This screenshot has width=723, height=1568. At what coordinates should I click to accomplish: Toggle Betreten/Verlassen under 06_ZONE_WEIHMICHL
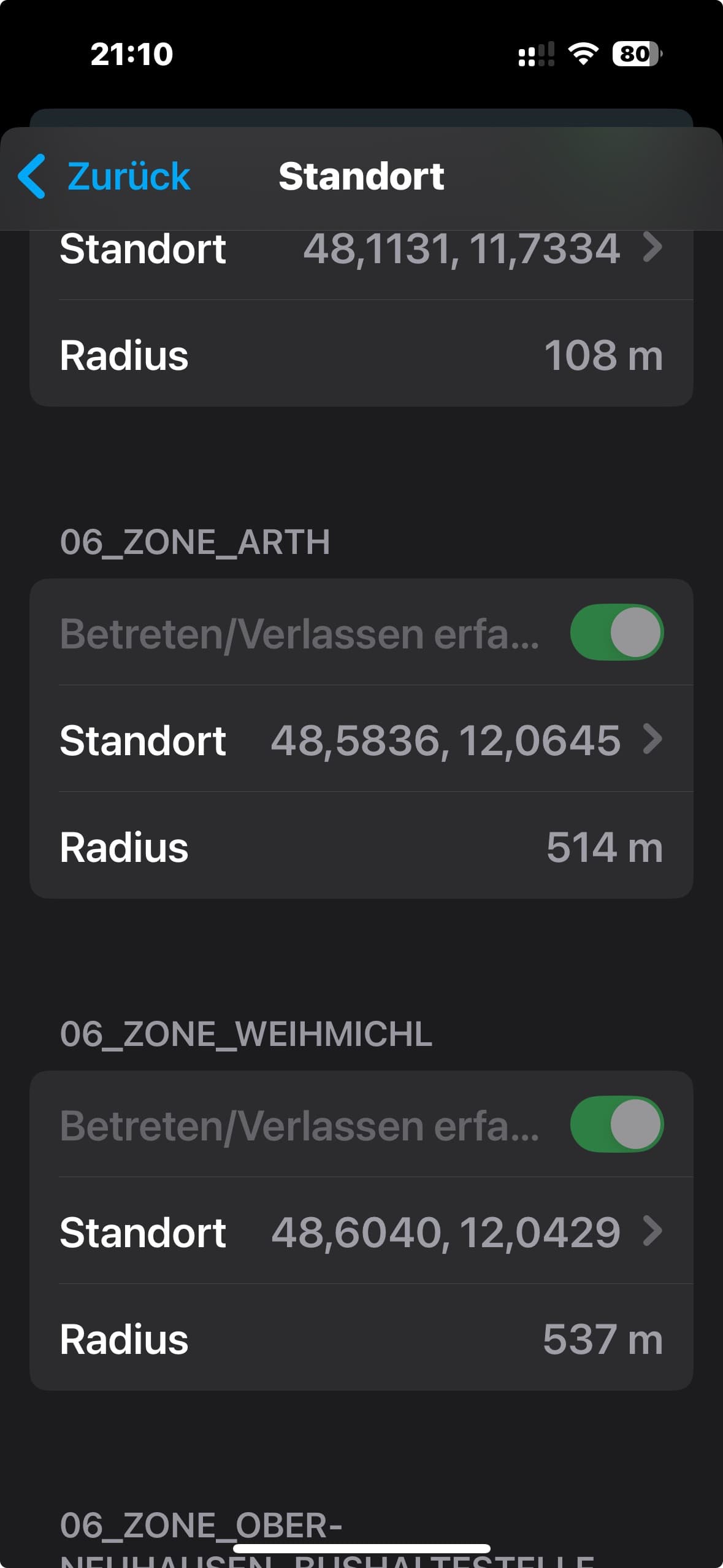pos(617,1124)
